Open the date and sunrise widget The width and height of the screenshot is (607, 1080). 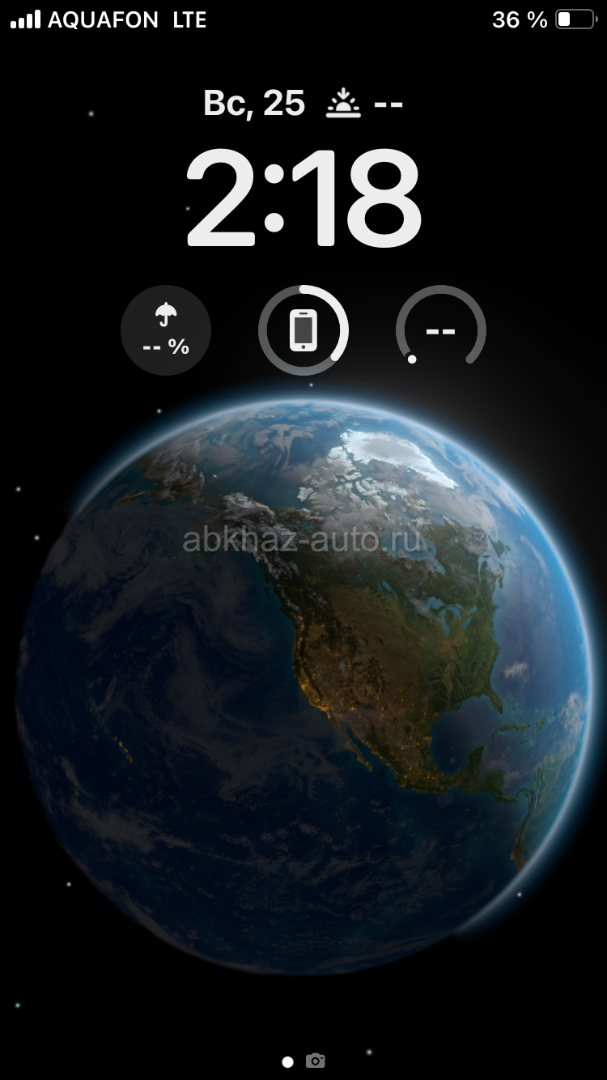[303, 103]
